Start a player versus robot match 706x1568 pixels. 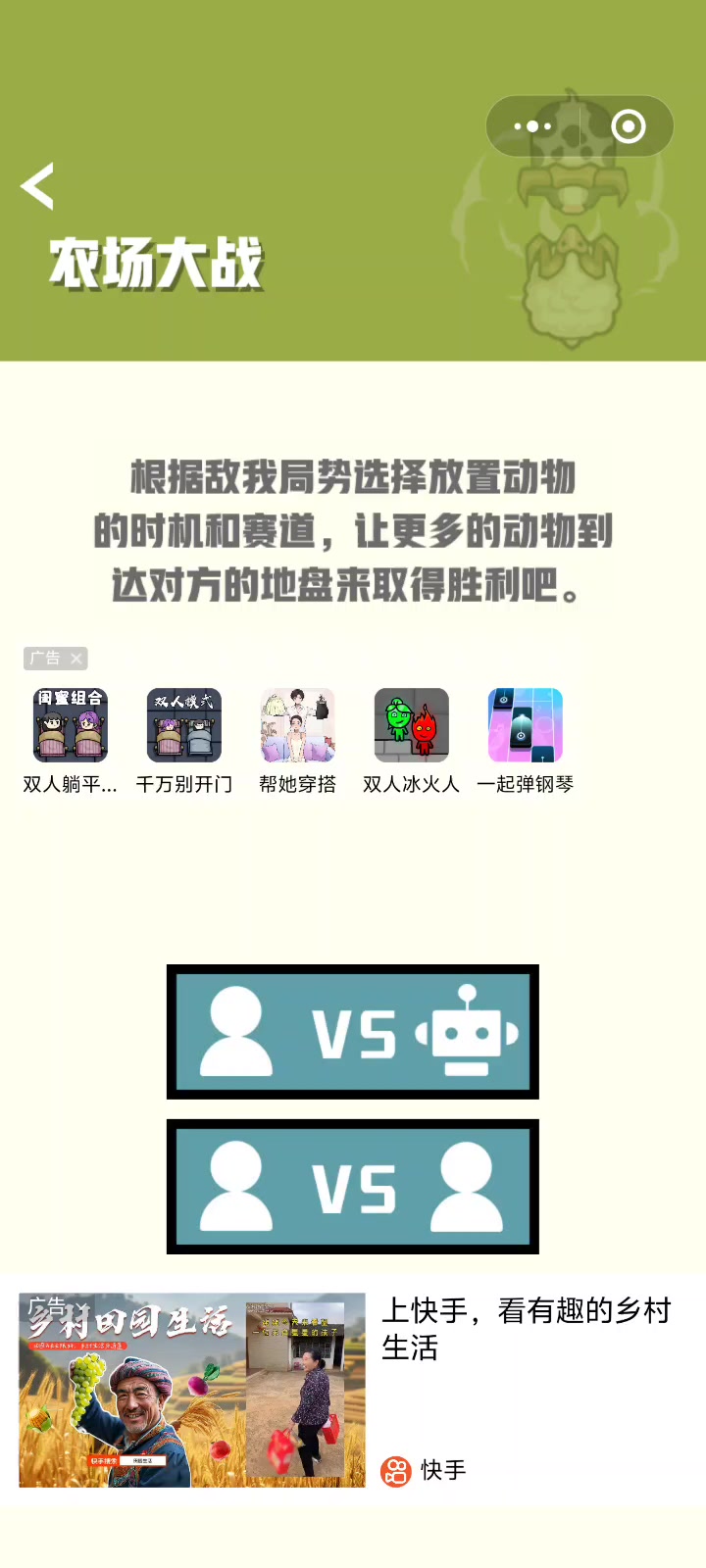pyautogui.click(x=353, y=1032)
